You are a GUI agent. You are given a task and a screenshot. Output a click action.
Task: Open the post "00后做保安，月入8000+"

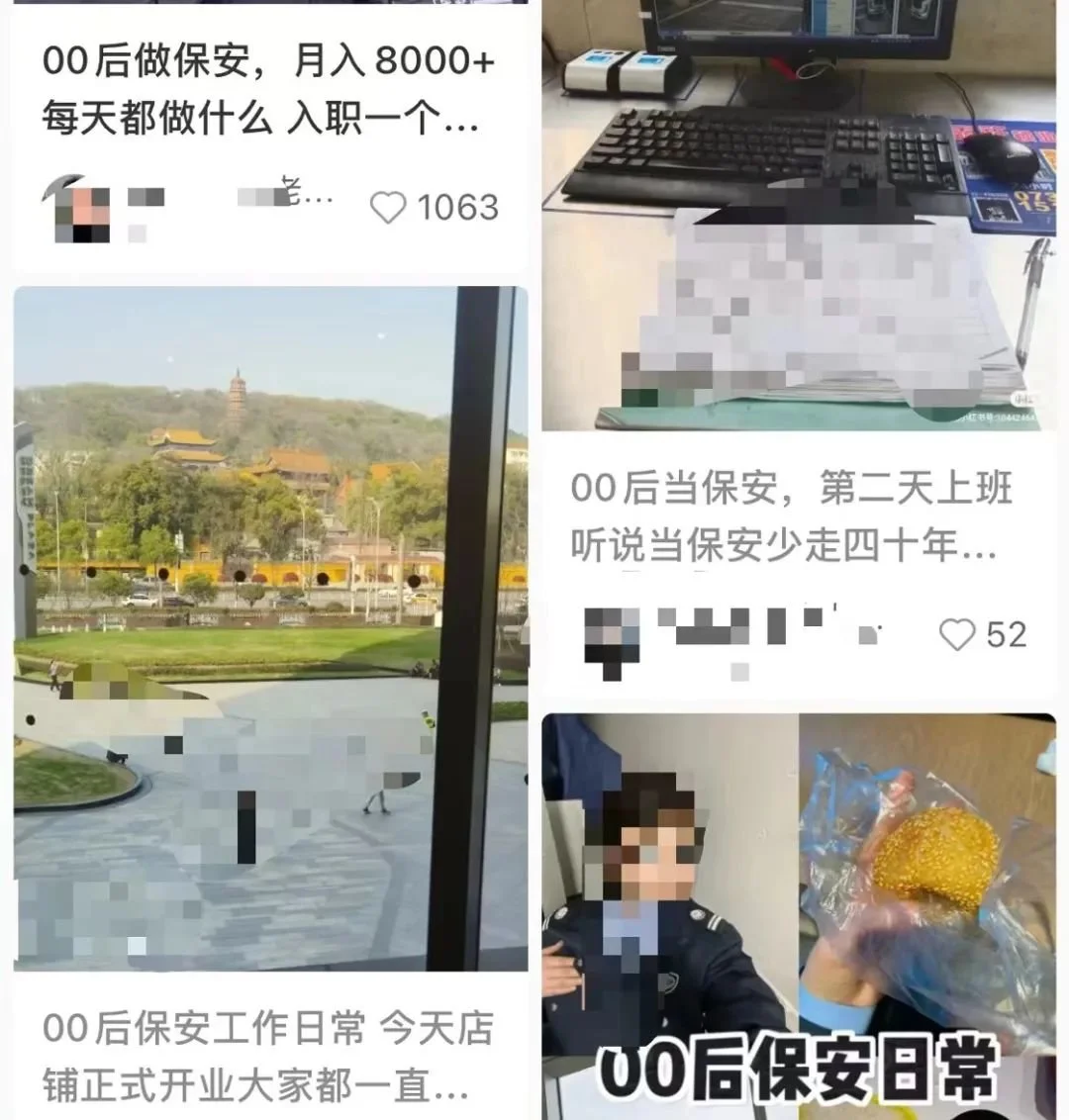[267, 90]
